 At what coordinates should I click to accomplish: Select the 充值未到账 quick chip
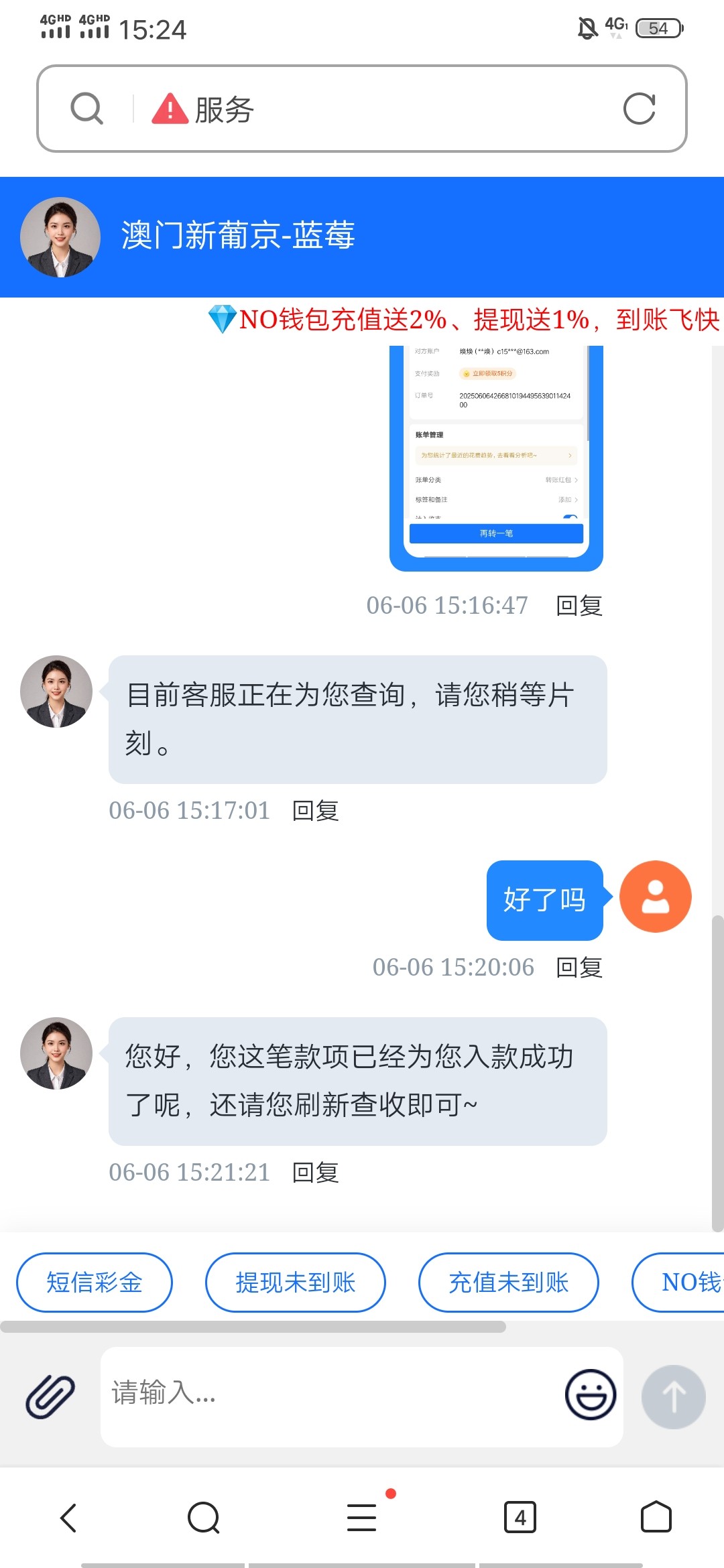[509, 1283]
